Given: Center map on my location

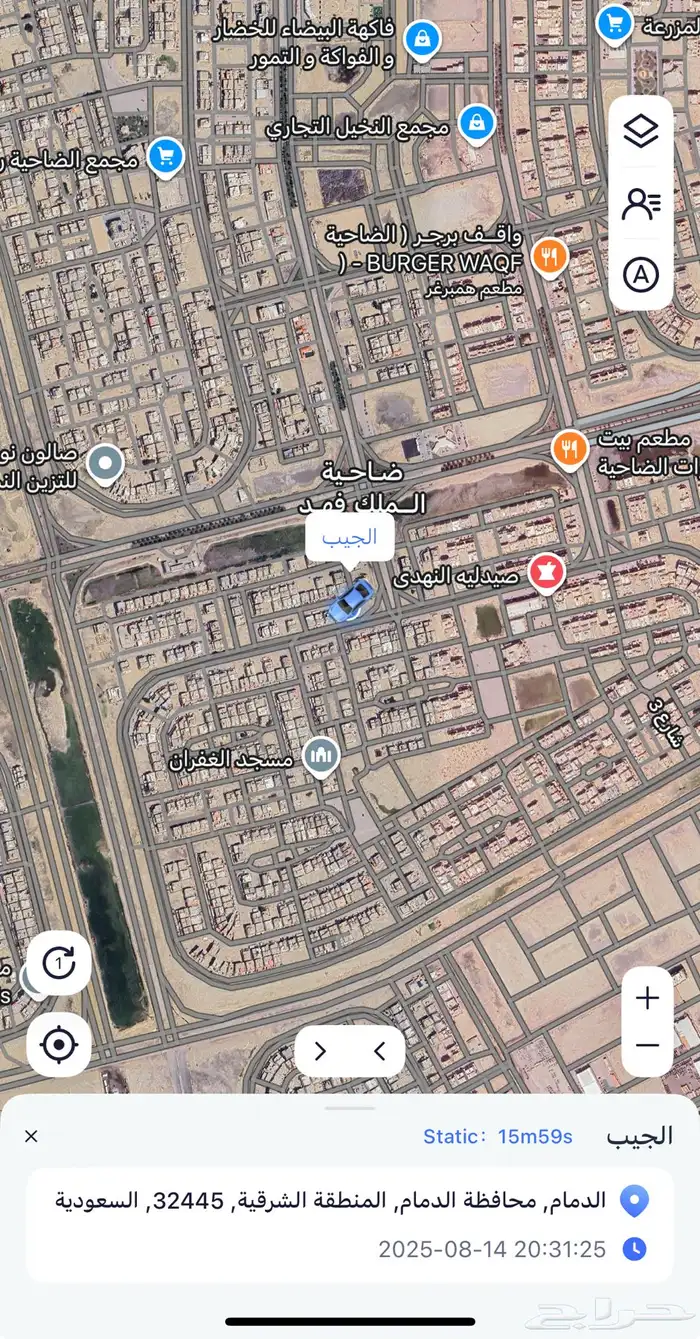Looking at the screenshot, I should click(59, 1045).
